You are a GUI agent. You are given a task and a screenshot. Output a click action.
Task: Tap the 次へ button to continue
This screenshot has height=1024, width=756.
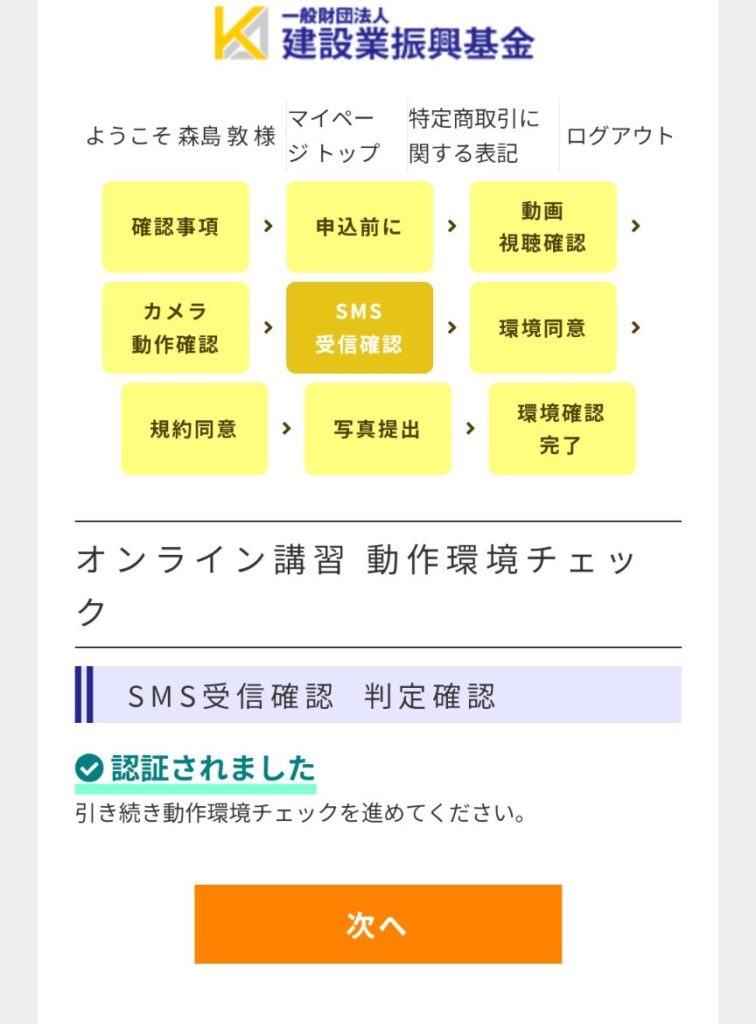tap(377, 924)
